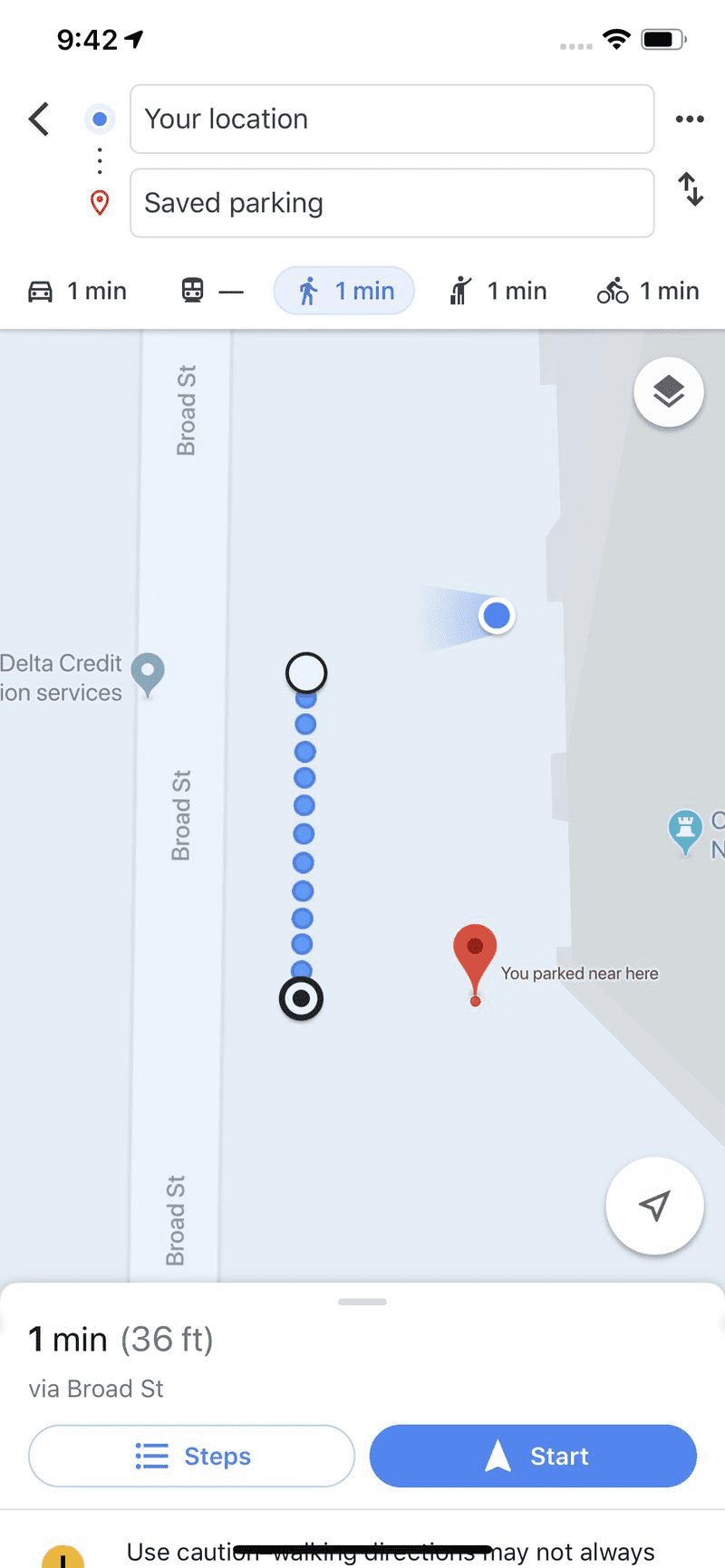Edit the Saved parking destination field

coord(391,203)
